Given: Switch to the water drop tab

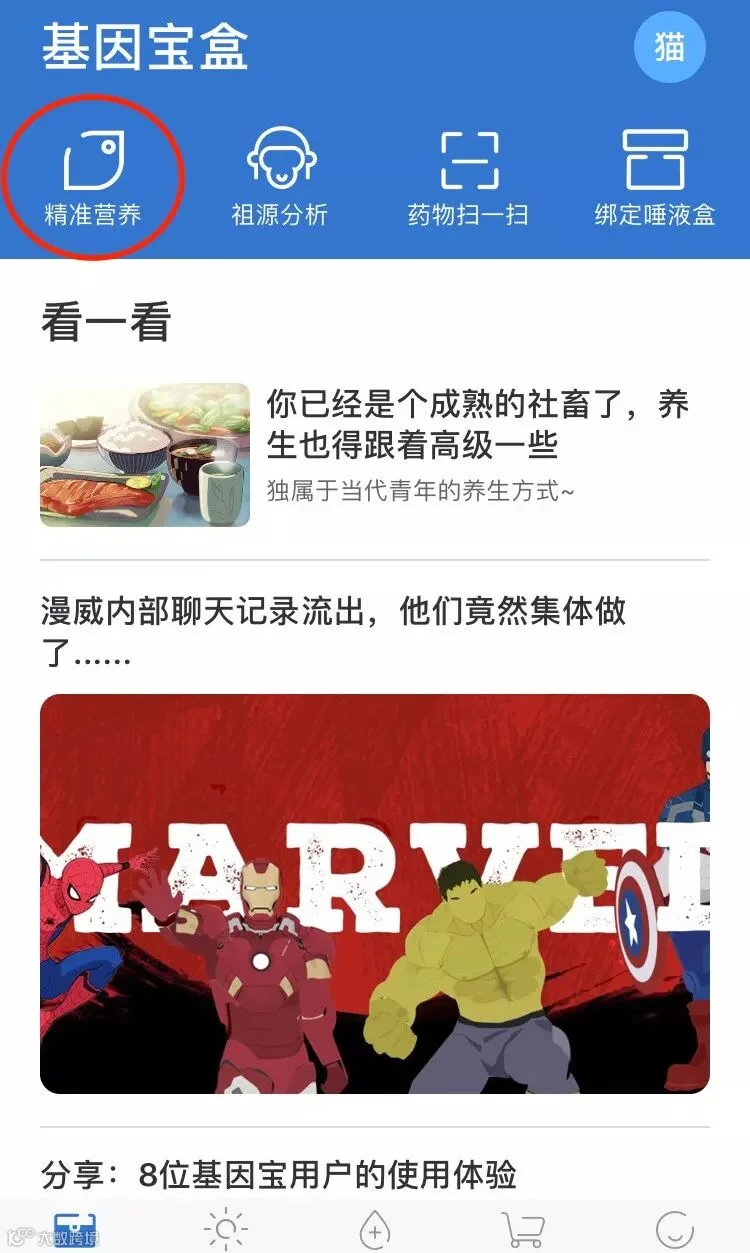Looking at the screenshot, I should [374, 1229].
